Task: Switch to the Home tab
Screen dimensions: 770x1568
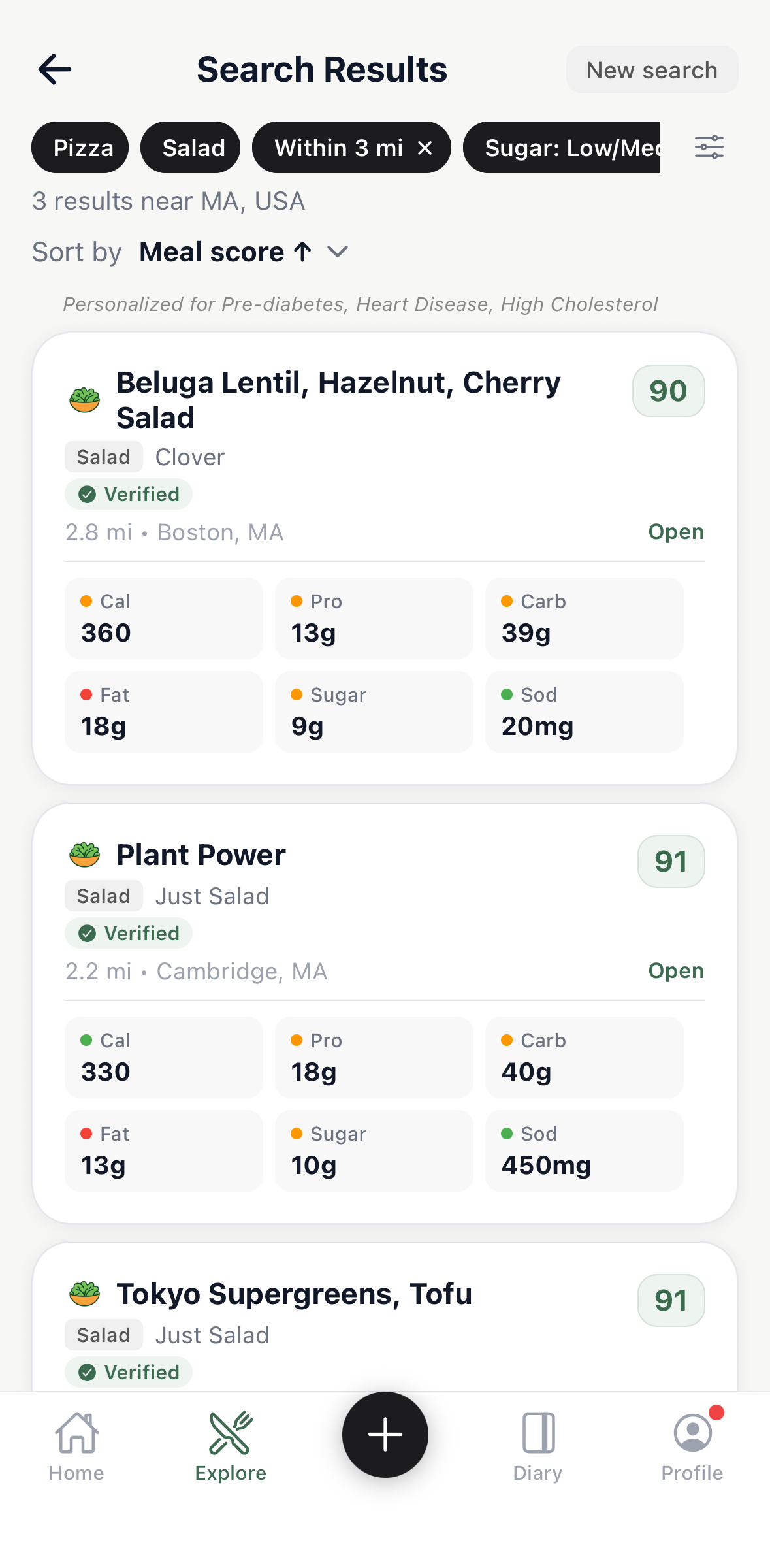Action: pos(76,1446)
